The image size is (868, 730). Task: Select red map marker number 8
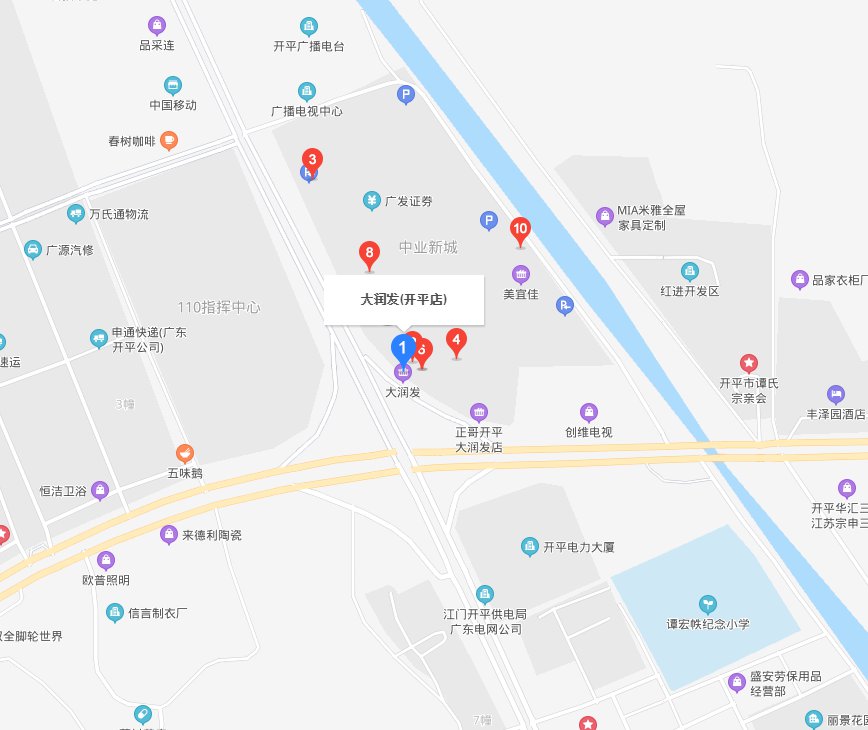point(370,254)
